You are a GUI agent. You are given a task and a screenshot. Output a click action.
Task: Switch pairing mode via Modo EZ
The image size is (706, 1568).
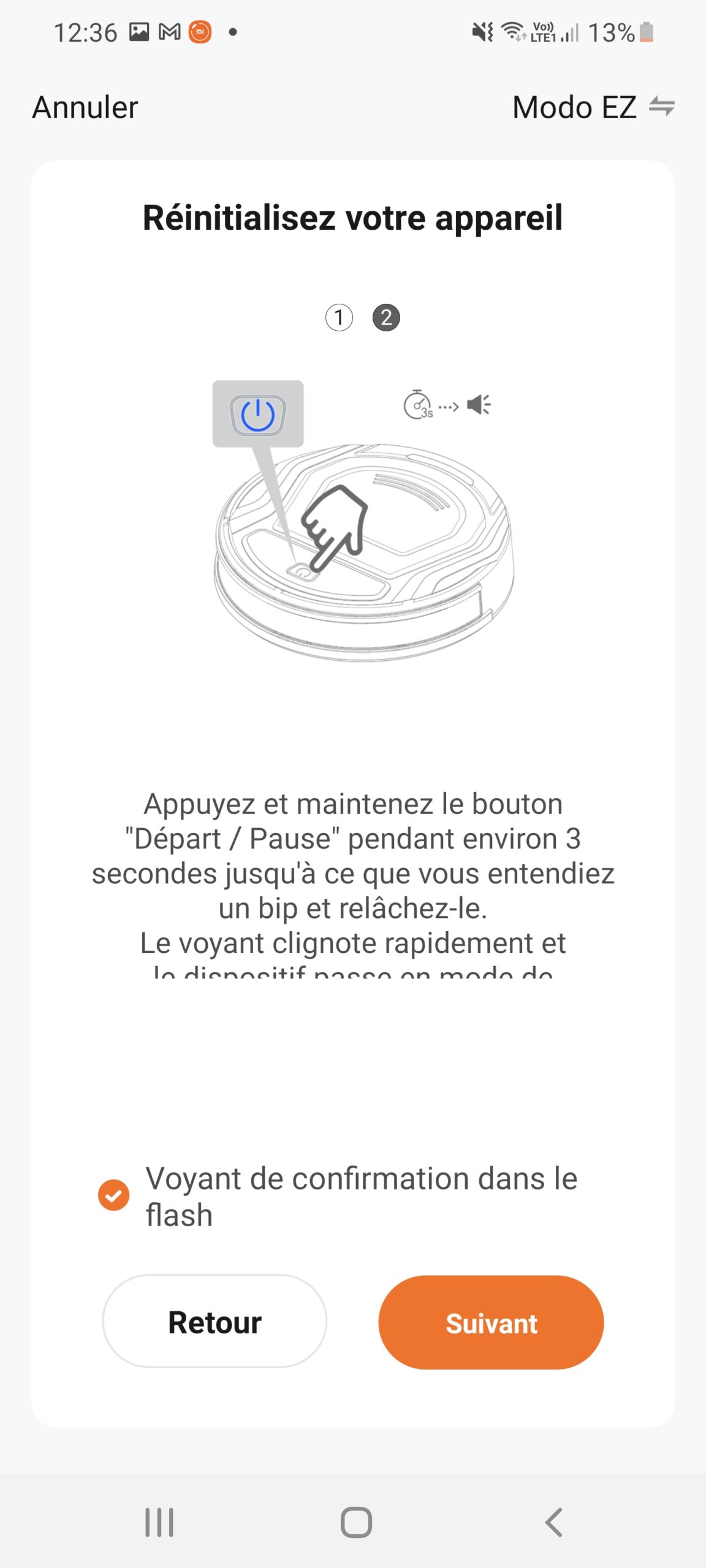[592, 108]
